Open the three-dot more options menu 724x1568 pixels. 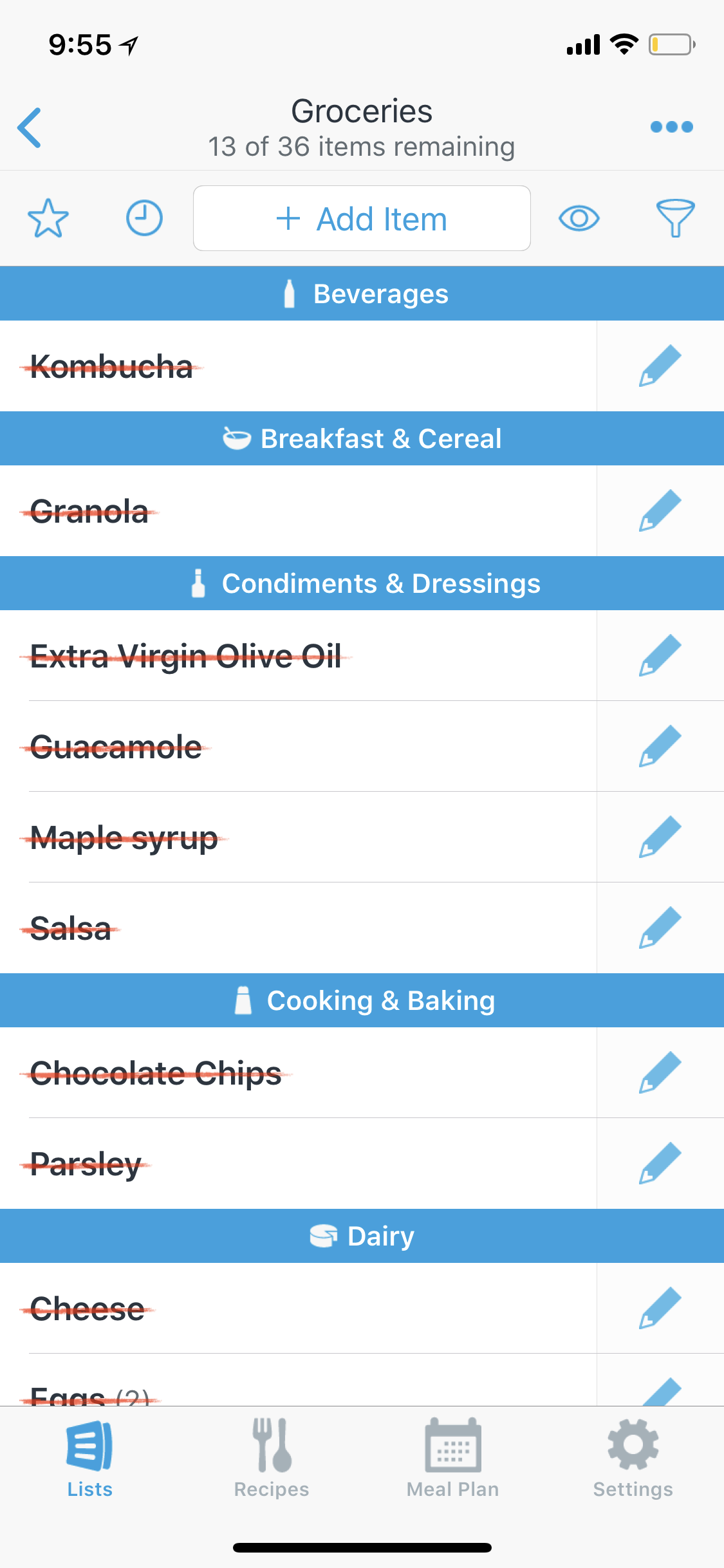(x=671, y=127)
